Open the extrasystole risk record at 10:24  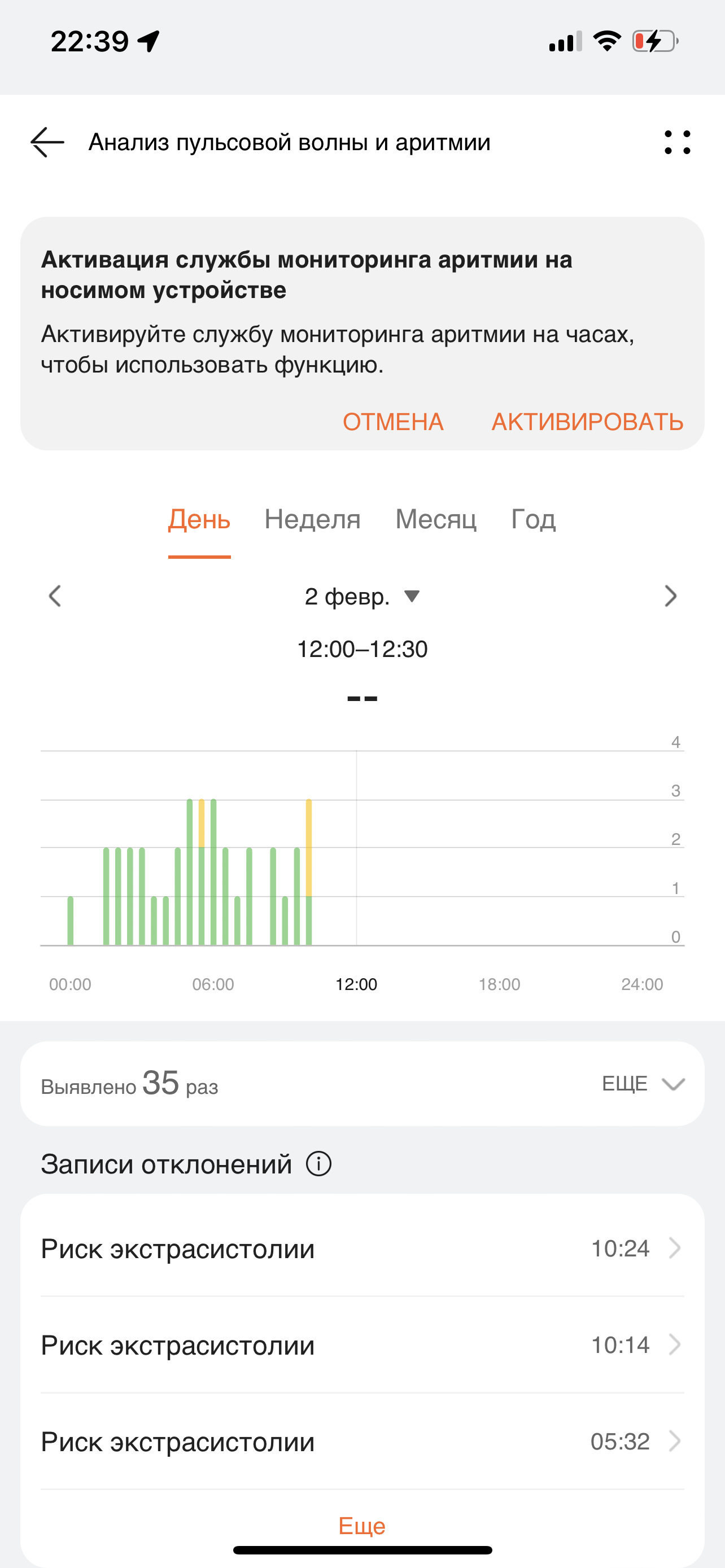point(361,1249)
